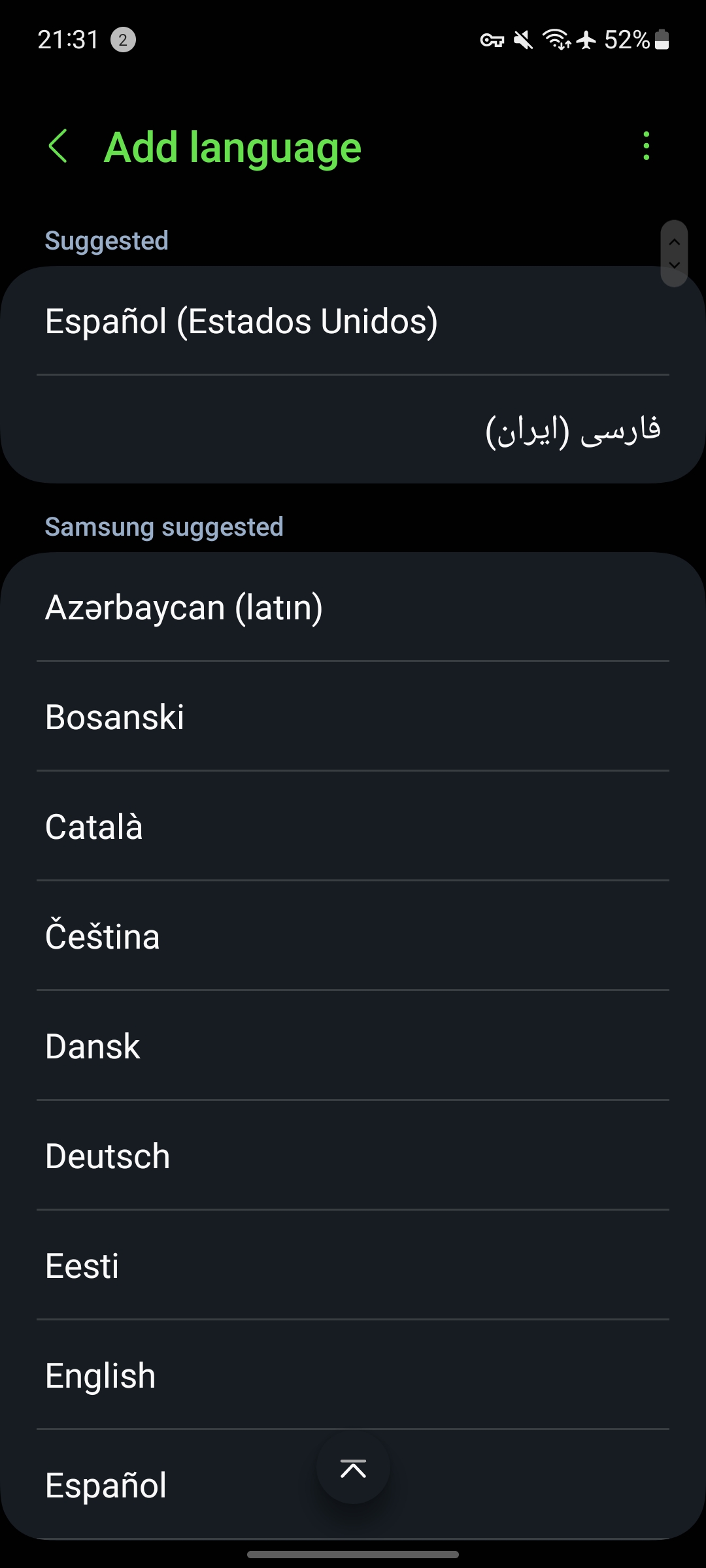The image size is (706, 1568).
Task: Add the Čeština language
Action: 353,936
